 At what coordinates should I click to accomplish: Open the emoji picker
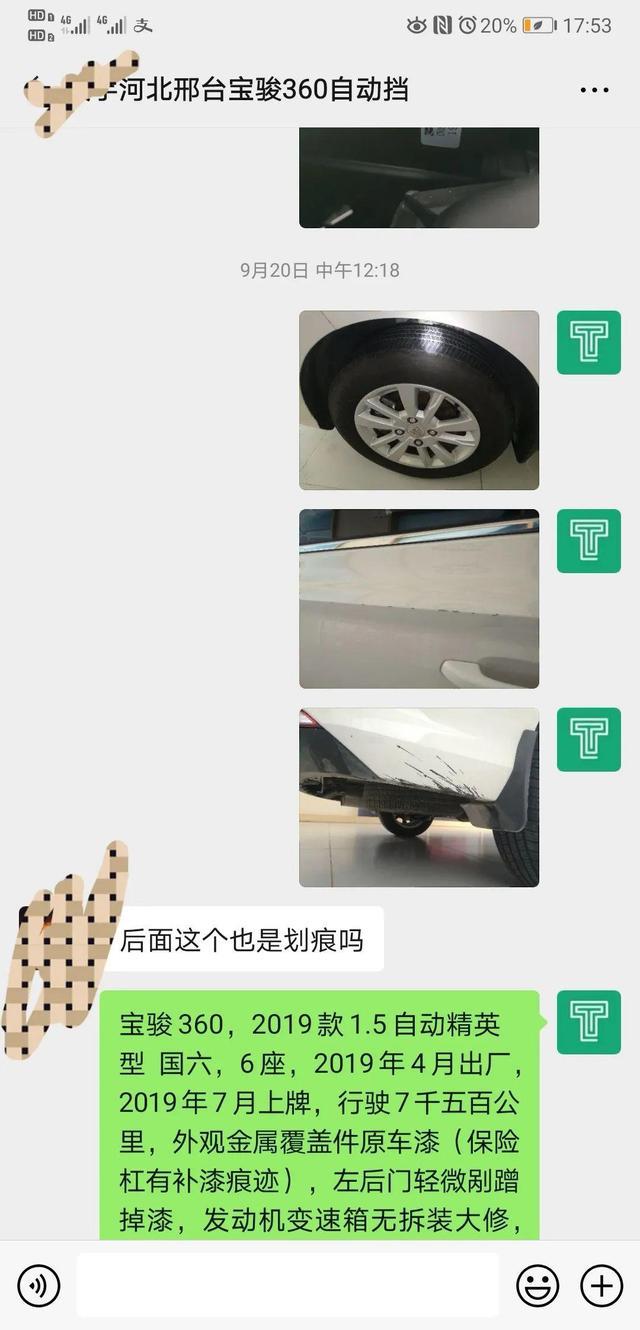[537, 1285]
